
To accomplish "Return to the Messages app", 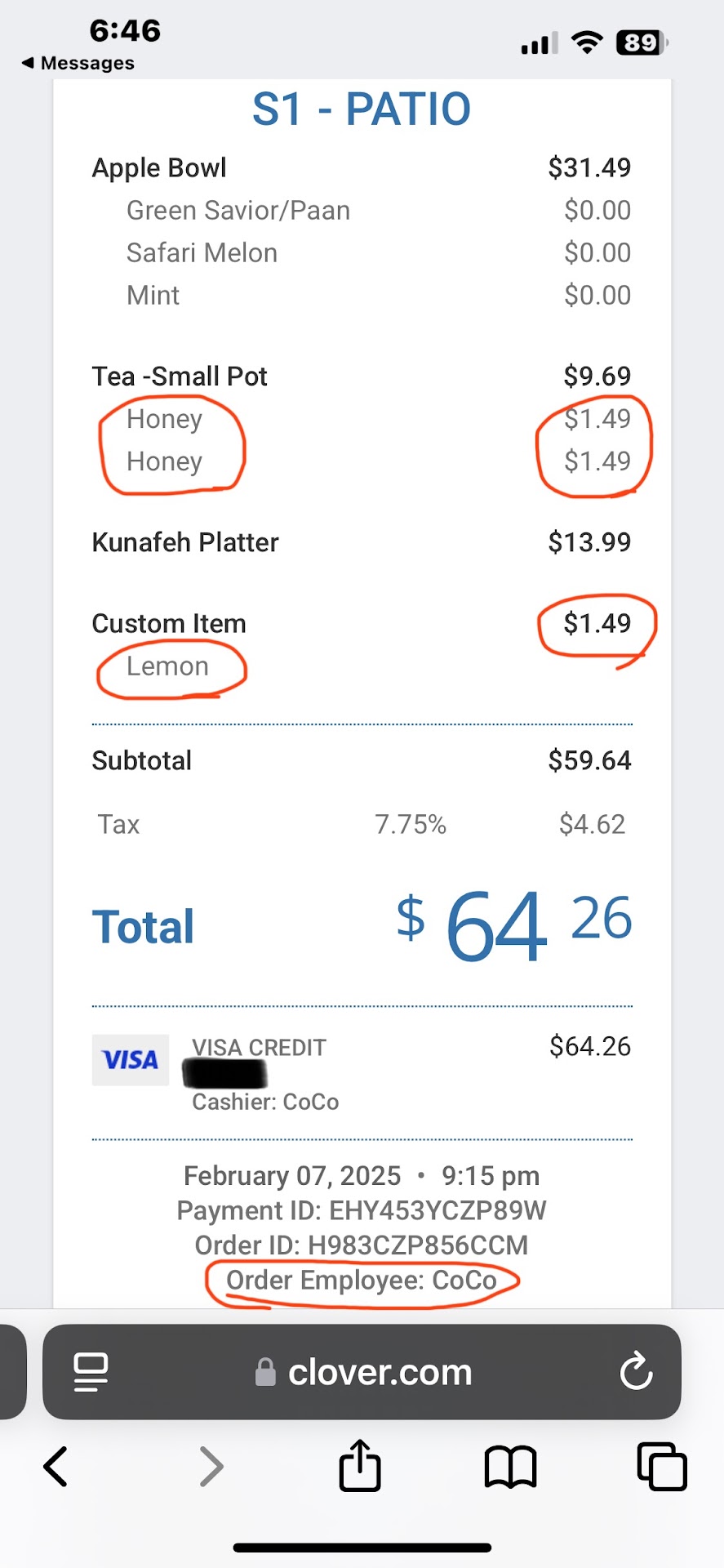I will [x=78, y=63].
